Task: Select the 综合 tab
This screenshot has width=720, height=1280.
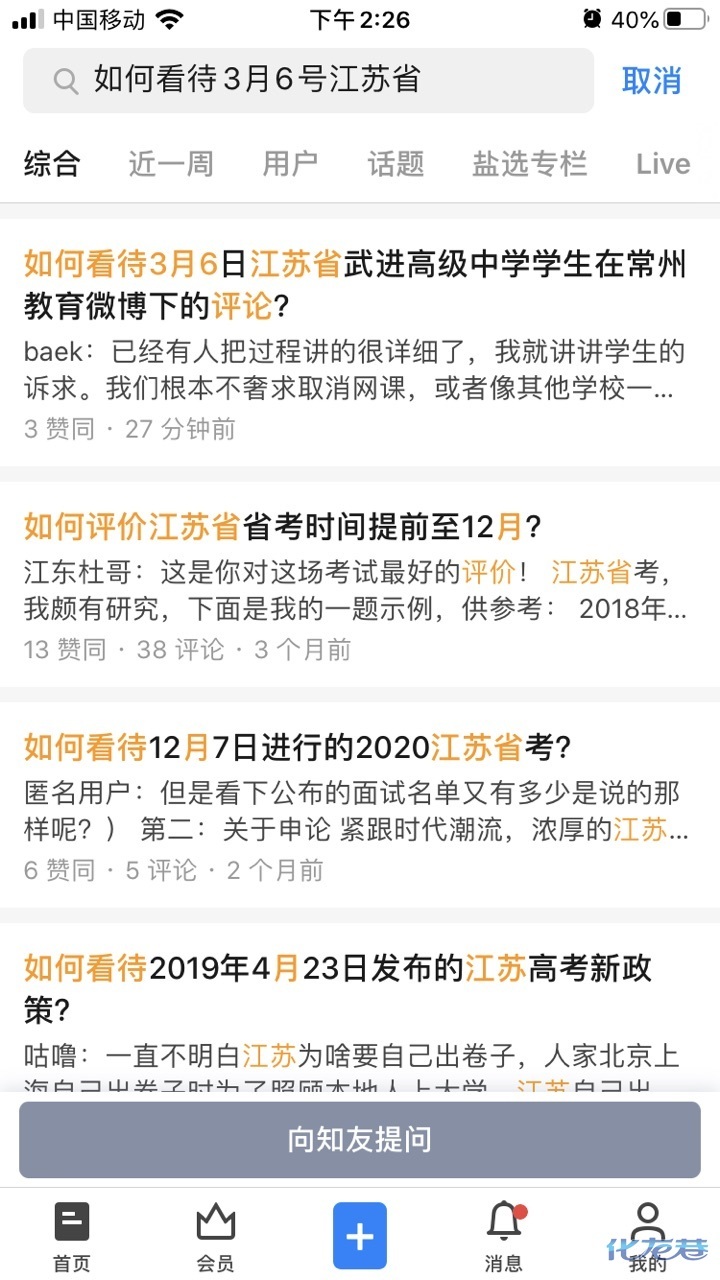Action: (x=52, y=164)
